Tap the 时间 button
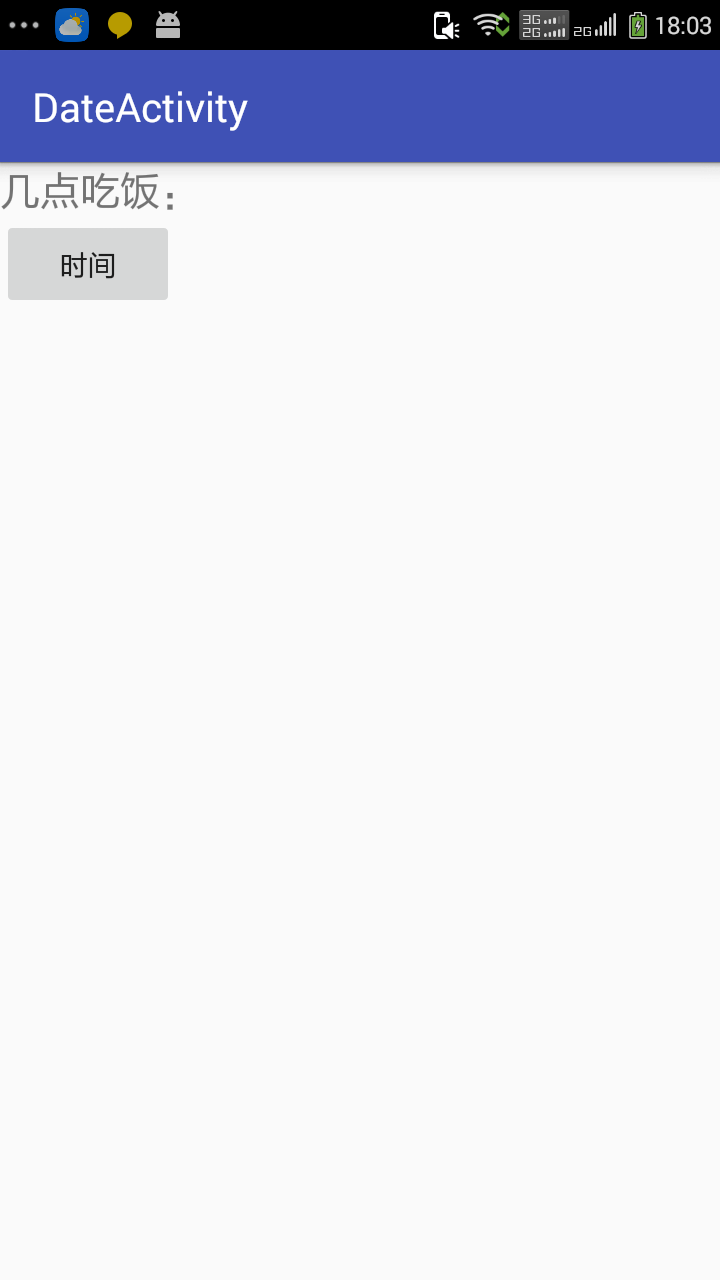Screen dimensions: 720x1280 (88, 265)
